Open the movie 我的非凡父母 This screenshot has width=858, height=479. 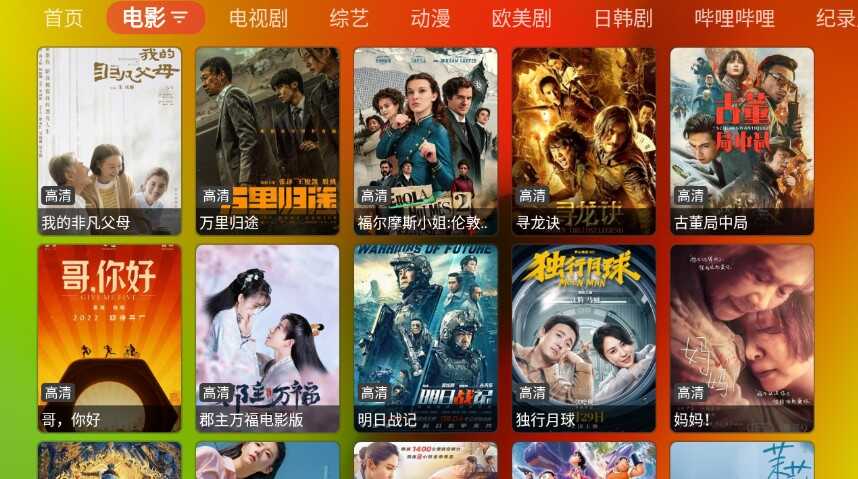click(x=109, y=140)
